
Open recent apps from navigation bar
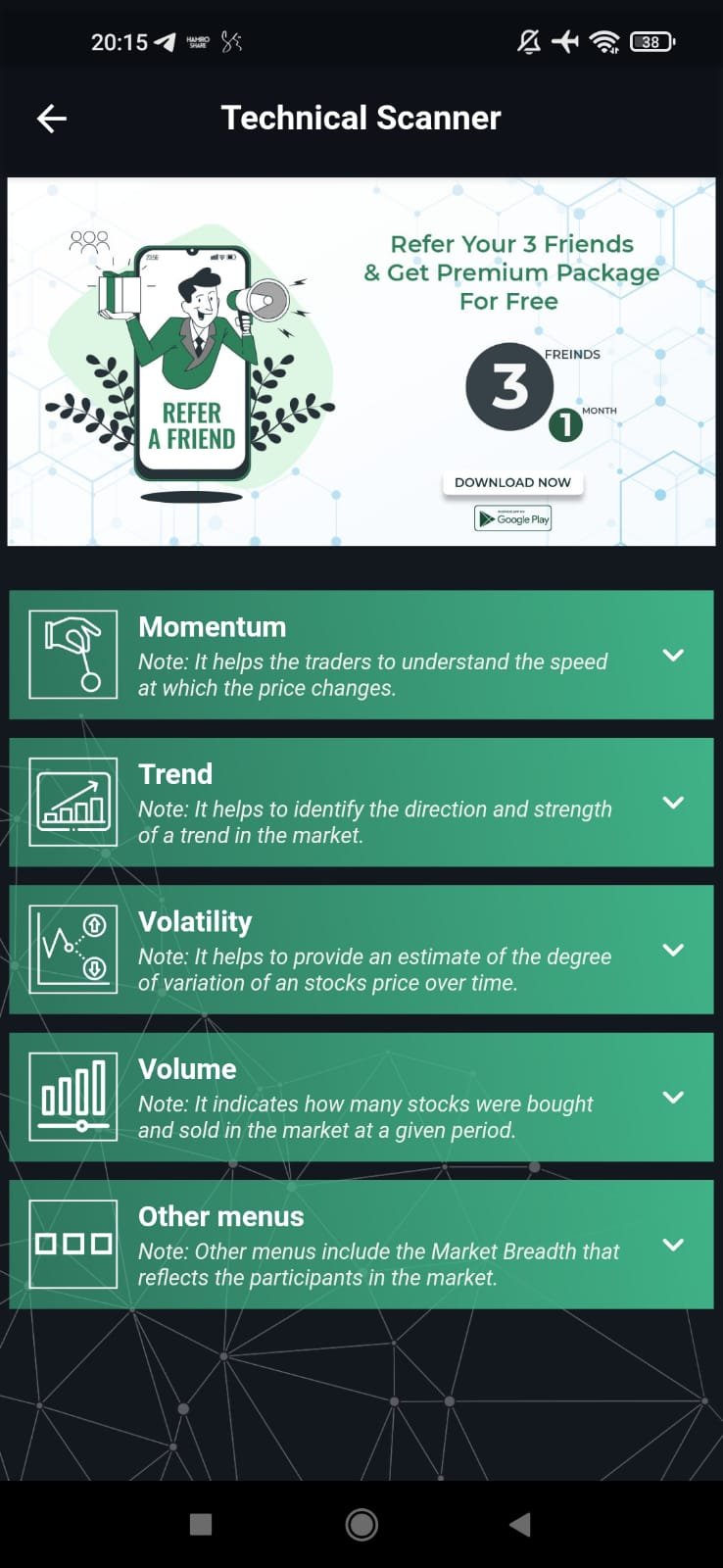(x=201, y=1524)
